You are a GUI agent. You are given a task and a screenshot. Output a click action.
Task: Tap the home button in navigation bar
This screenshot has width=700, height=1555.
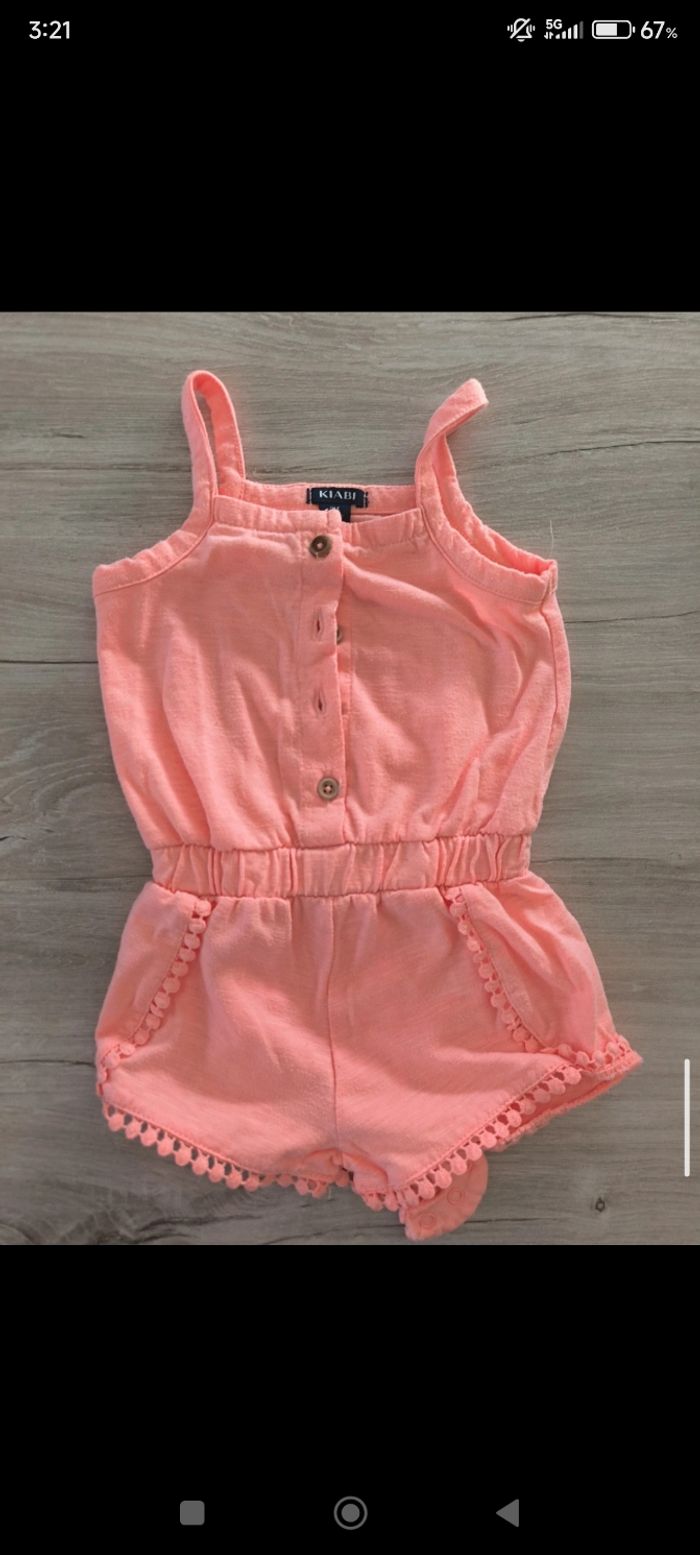pos(350,1512)
